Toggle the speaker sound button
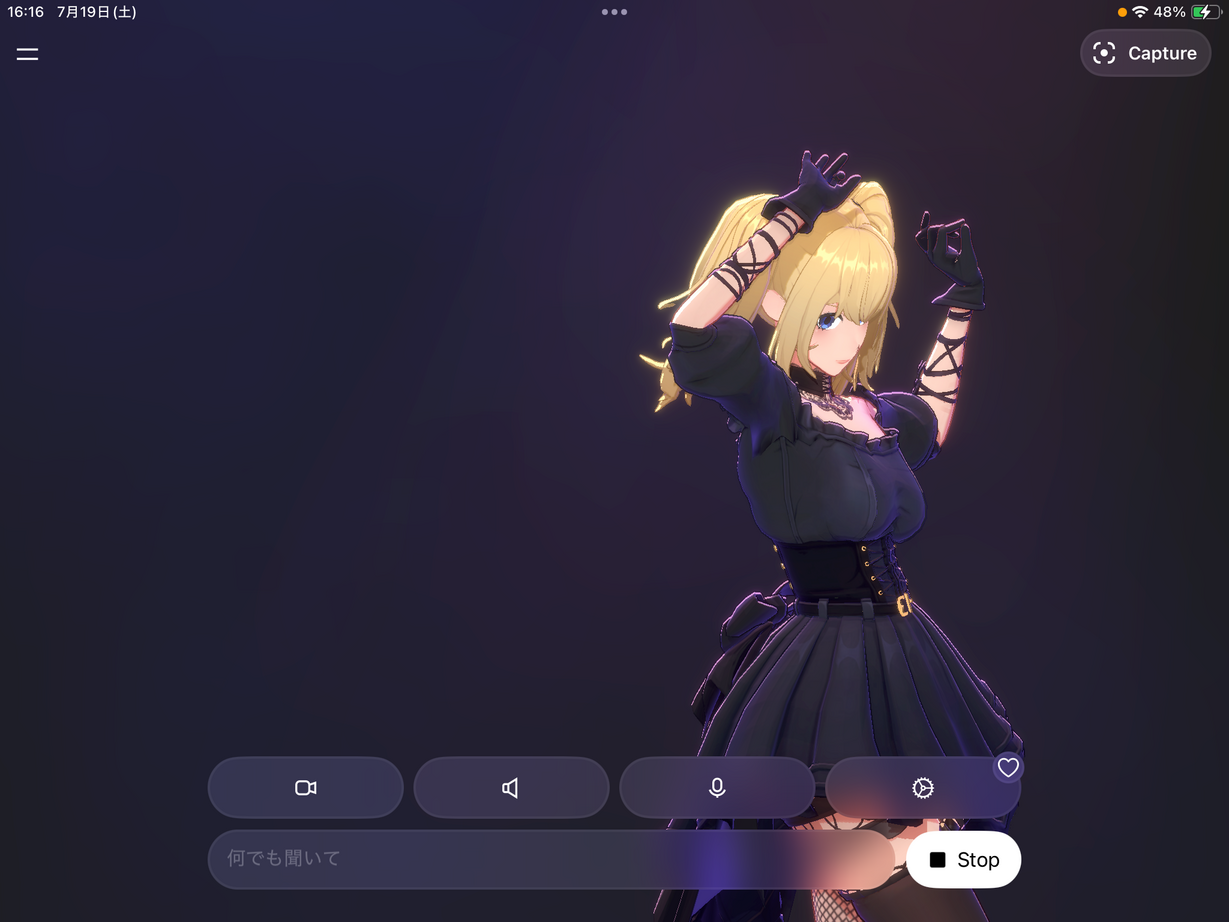The height and width of the screenshot is (922, 1229). coord(511,788)
